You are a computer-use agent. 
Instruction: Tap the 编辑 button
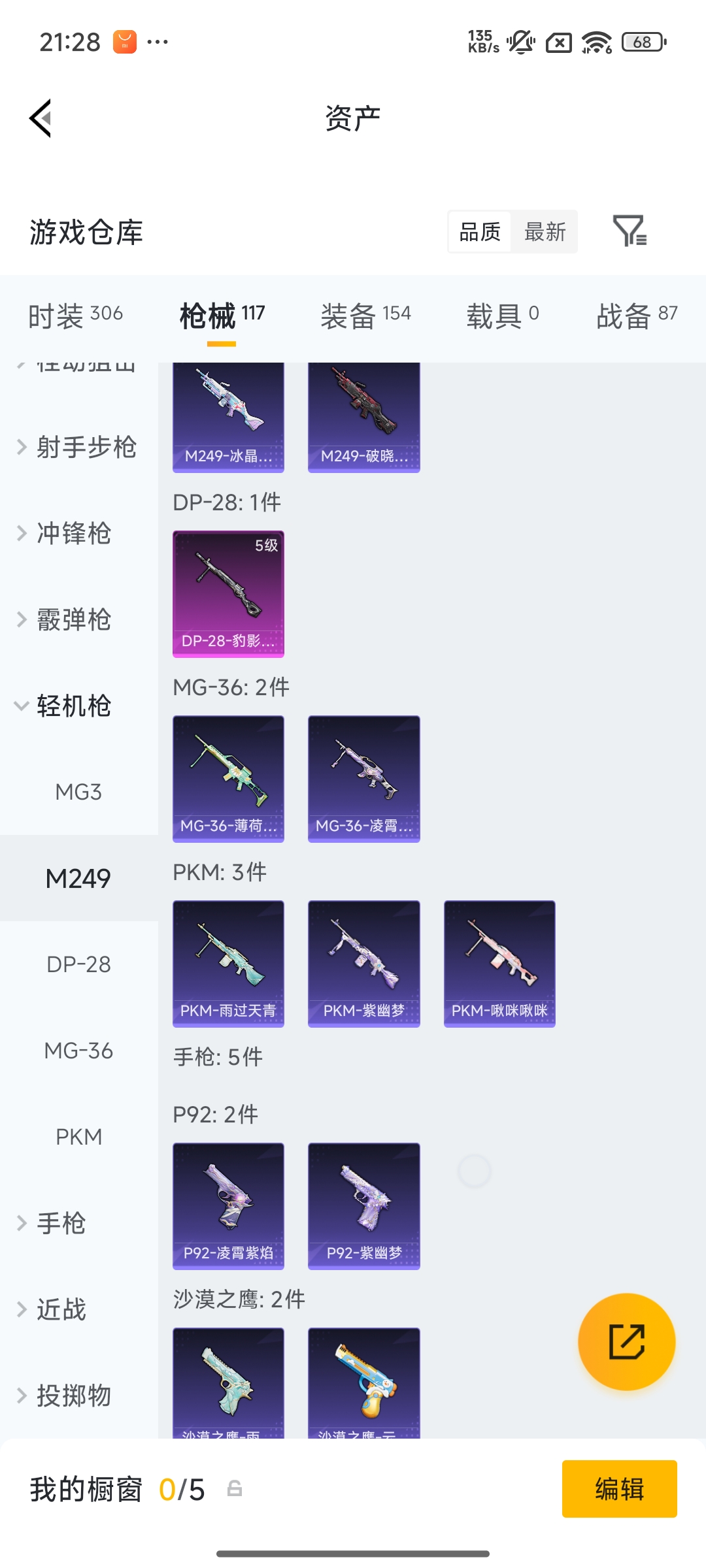pyautogui.click(x=619, y=1489)
